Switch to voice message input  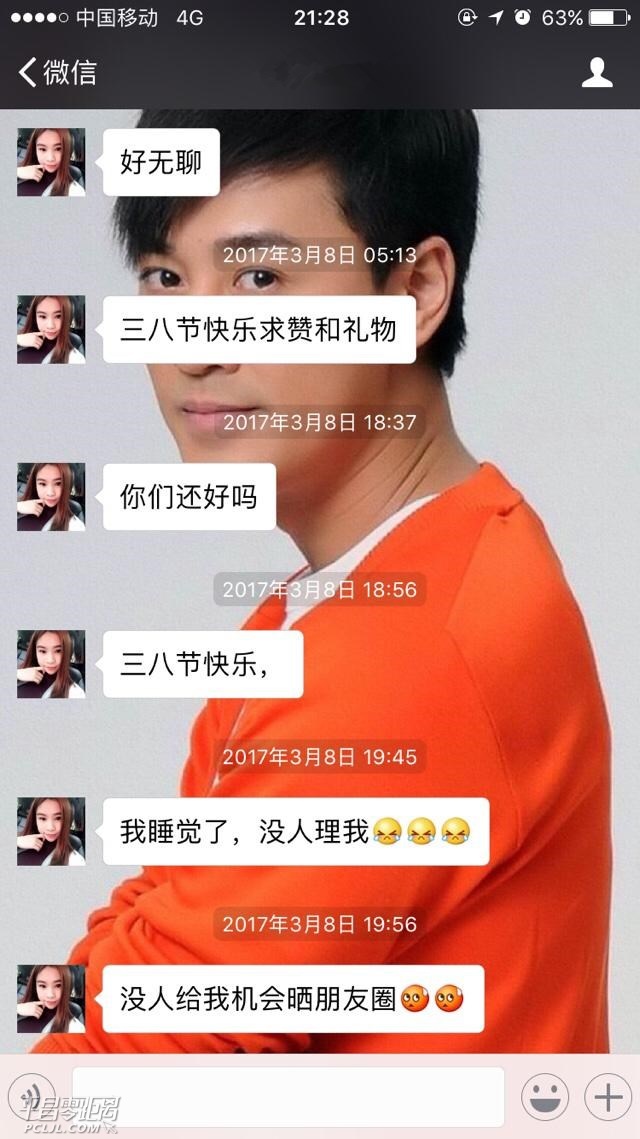pyautogui.click(x=31, y=1097)
